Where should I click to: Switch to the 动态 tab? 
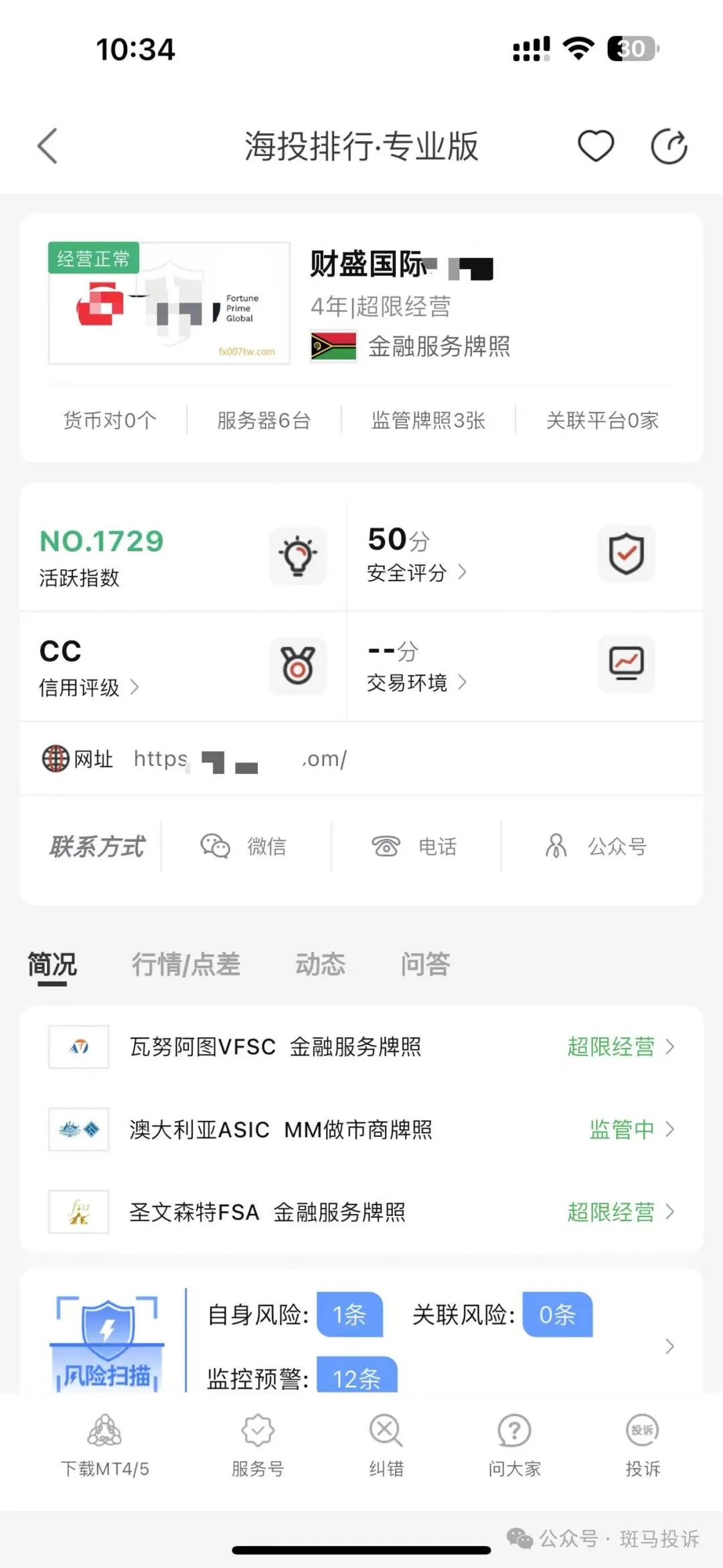coord(320,965)
